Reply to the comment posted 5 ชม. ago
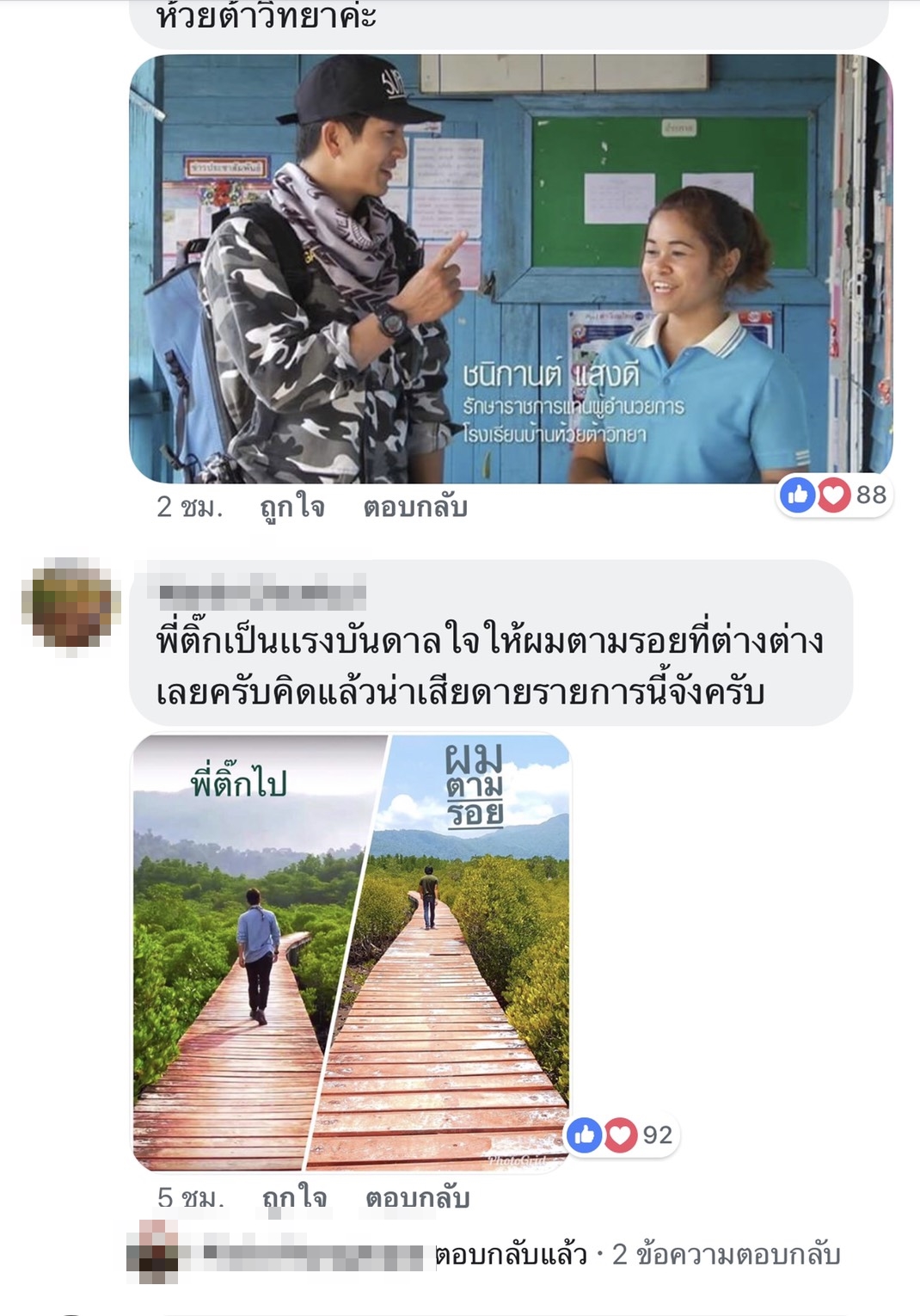Image resolution: width=920 pixels, height=1316 pixels. coord(417,1197)
